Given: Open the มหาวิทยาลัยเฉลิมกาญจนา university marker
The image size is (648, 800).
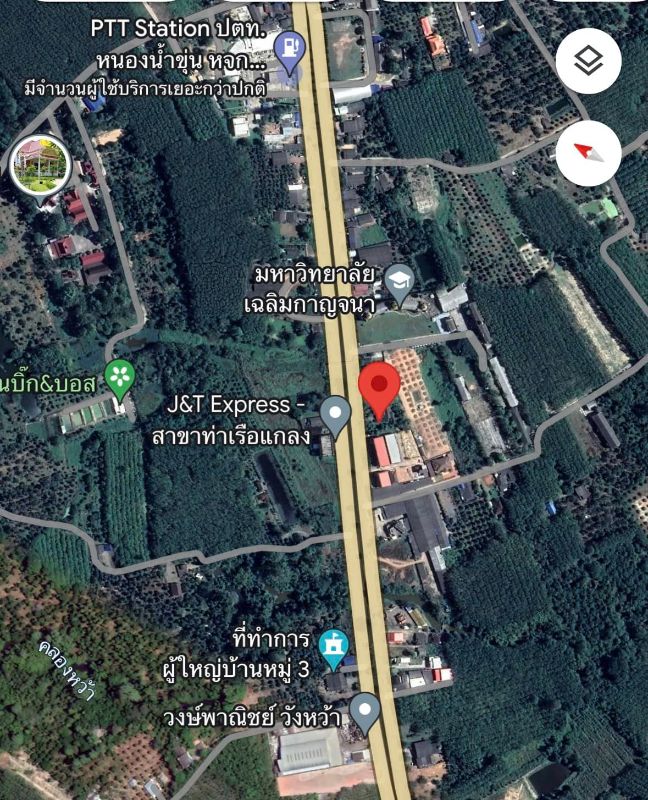Looking at the screenshot, I should [x=400, y=281].
